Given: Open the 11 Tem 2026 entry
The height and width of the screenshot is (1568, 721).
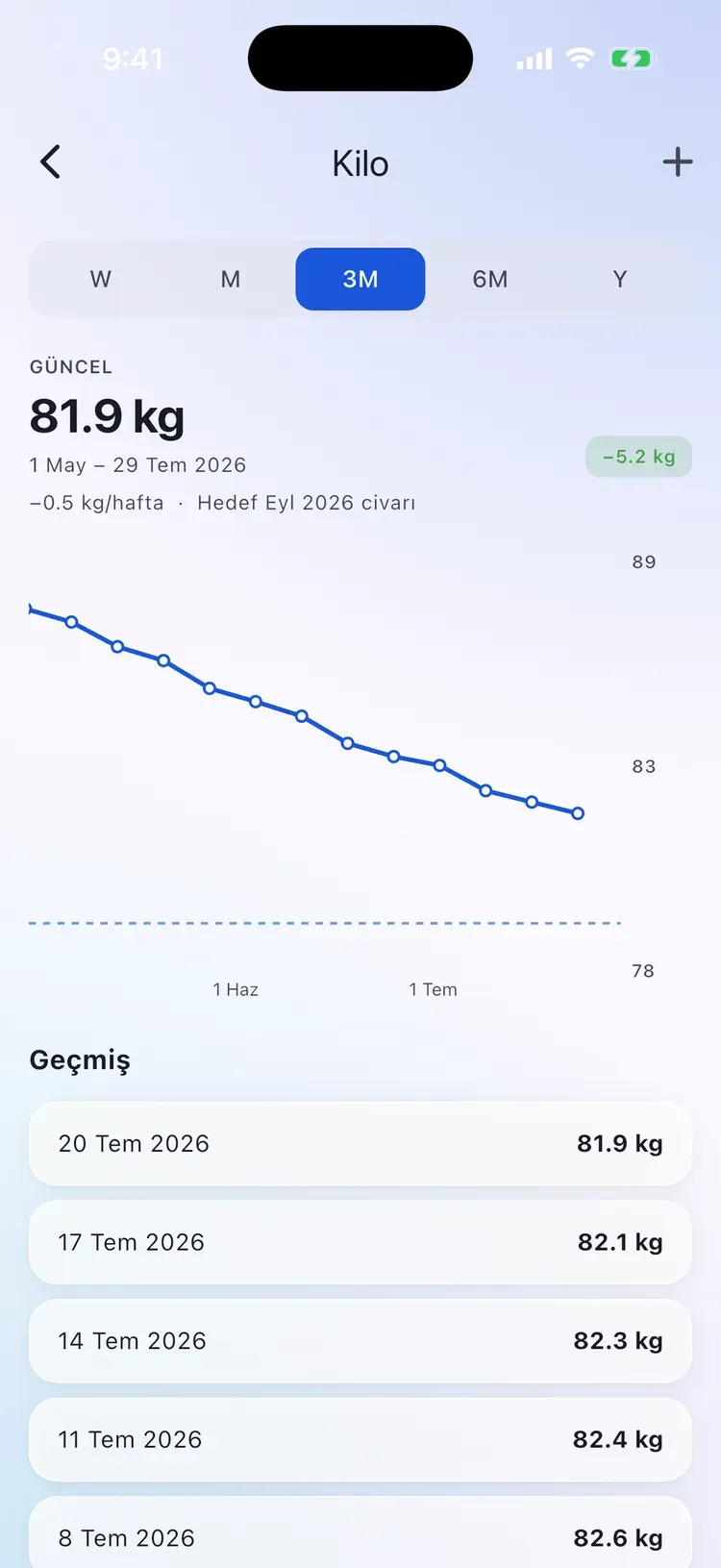Looking at the screenshot, I should pyautogui.click(x=360, y=1439).
